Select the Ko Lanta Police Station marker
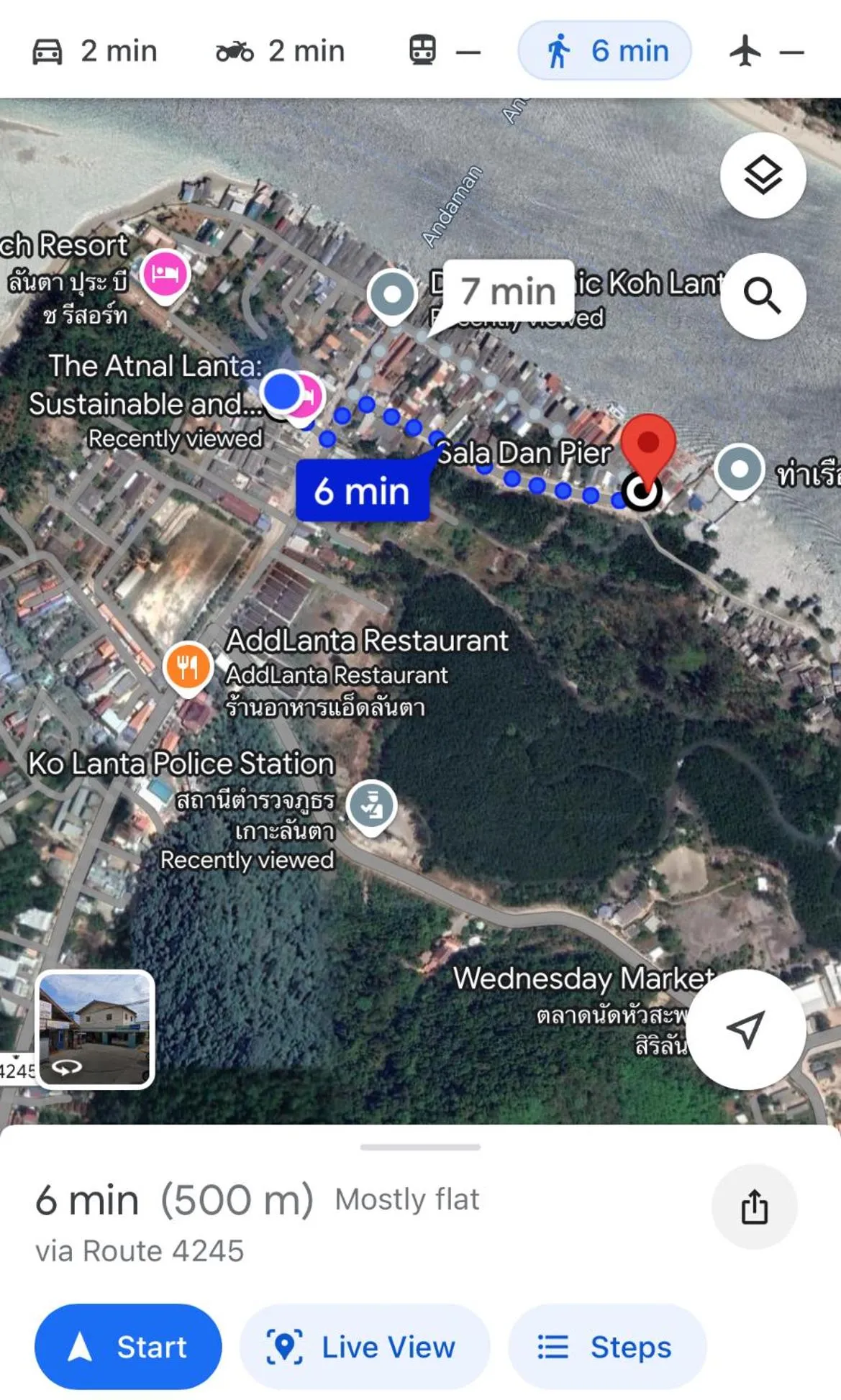The image size is (841, 1400). pyautogui.click(x=373, y=805)
